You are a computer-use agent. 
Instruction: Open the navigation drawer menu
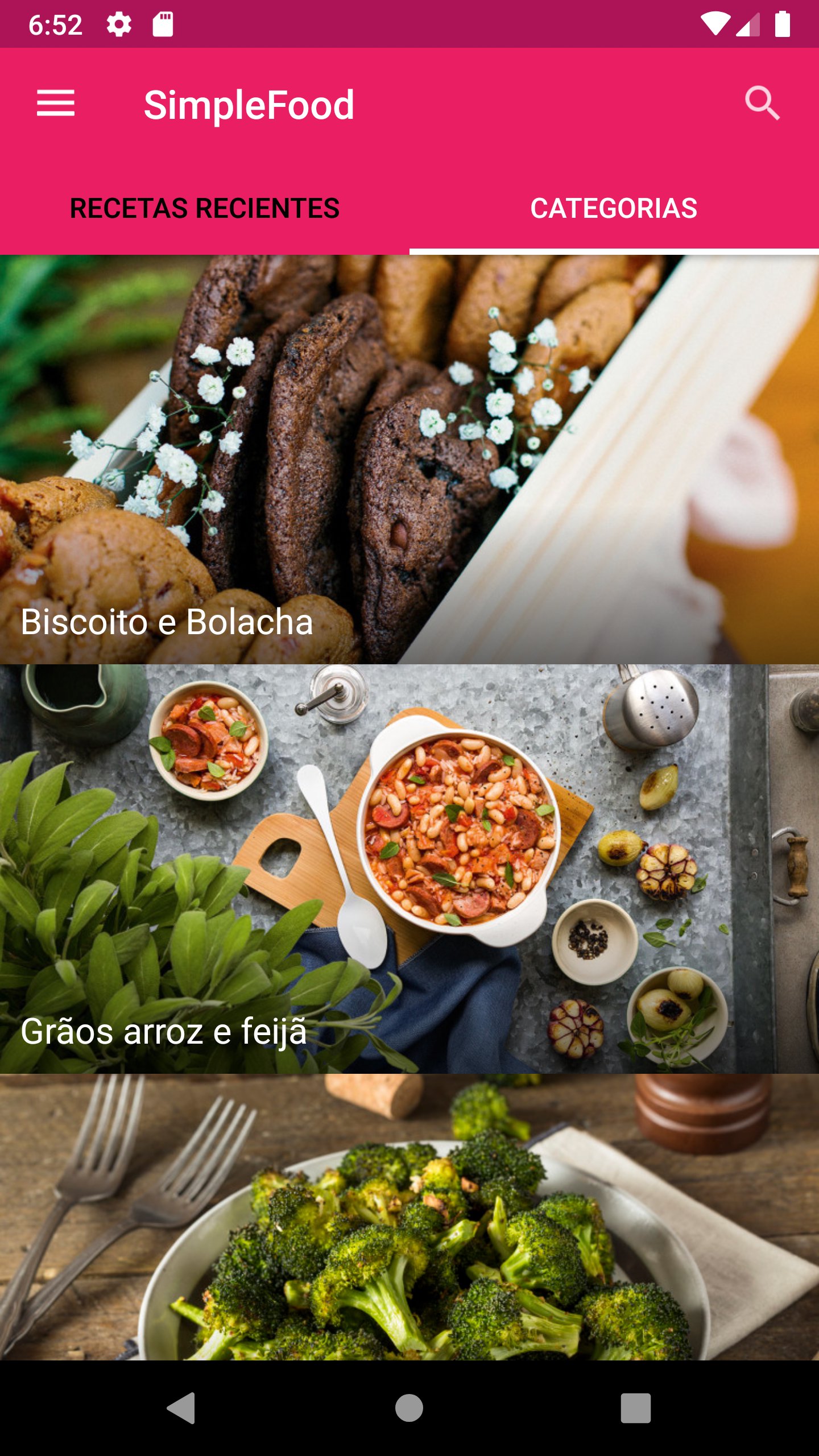[x=55, y=104]
